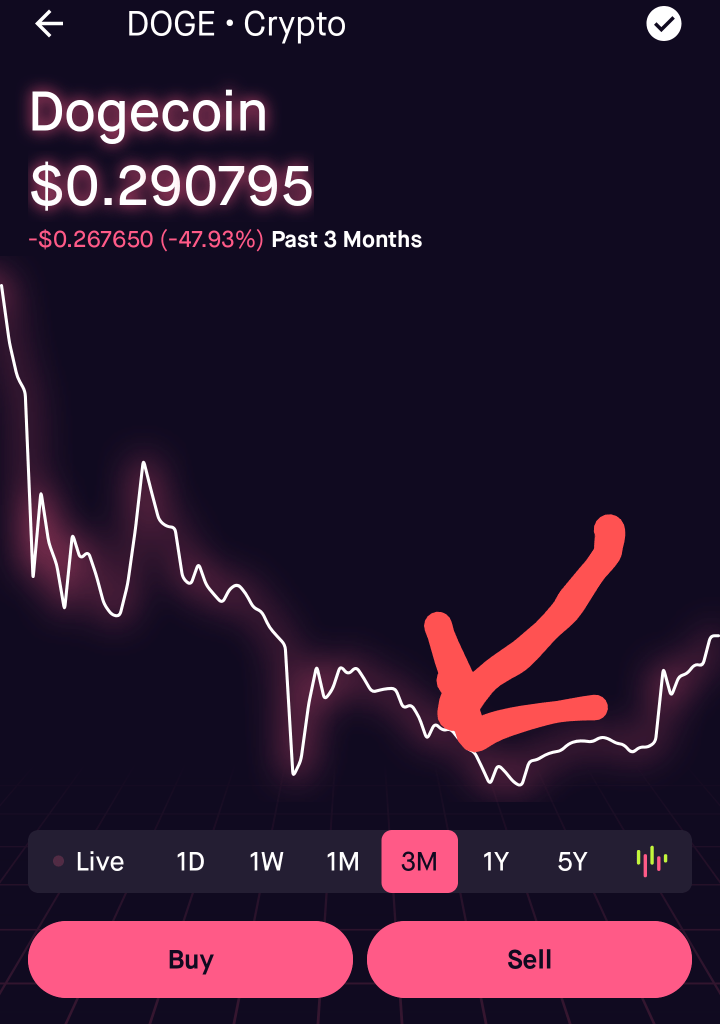The image size is (720, 1024).
Task: Select the 1D time range
Action: pyautogui.click(x=190, y=861)
